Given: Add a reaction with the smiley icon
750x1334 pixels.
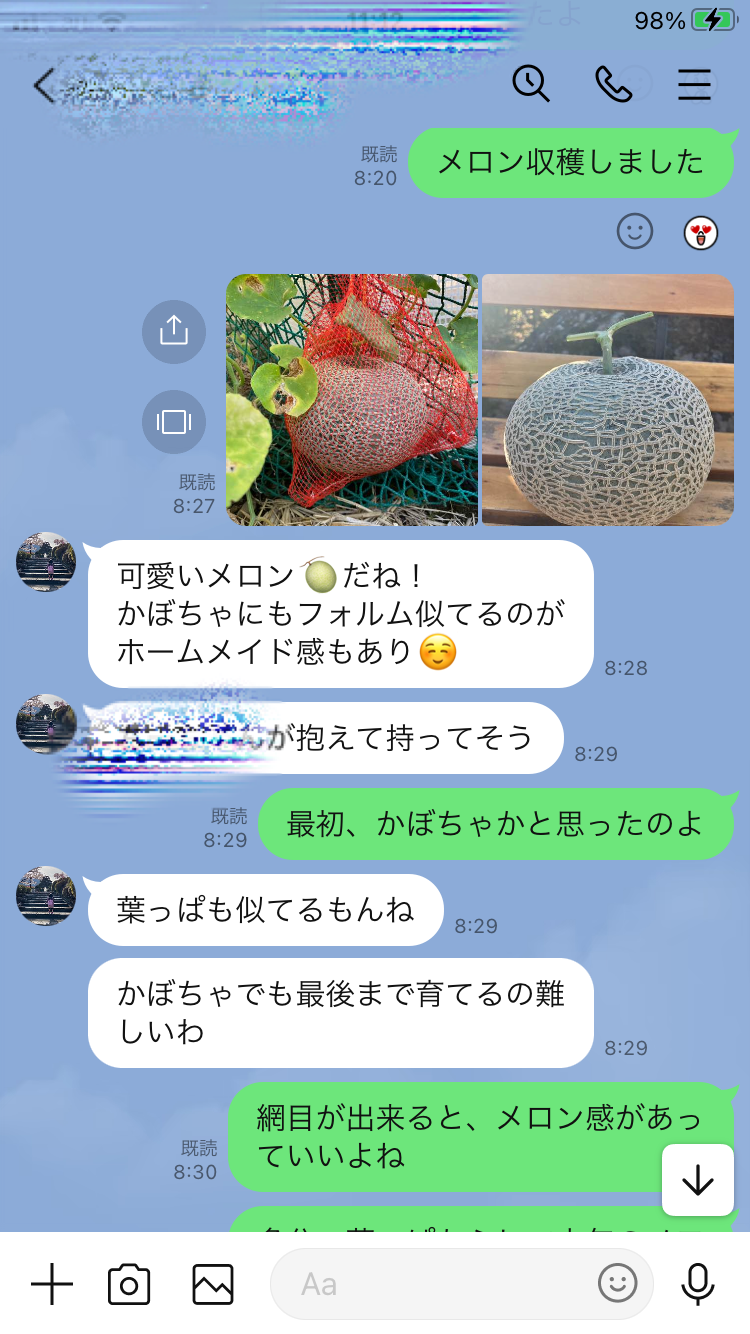Looking at the screenshot, I should [634, 232].
